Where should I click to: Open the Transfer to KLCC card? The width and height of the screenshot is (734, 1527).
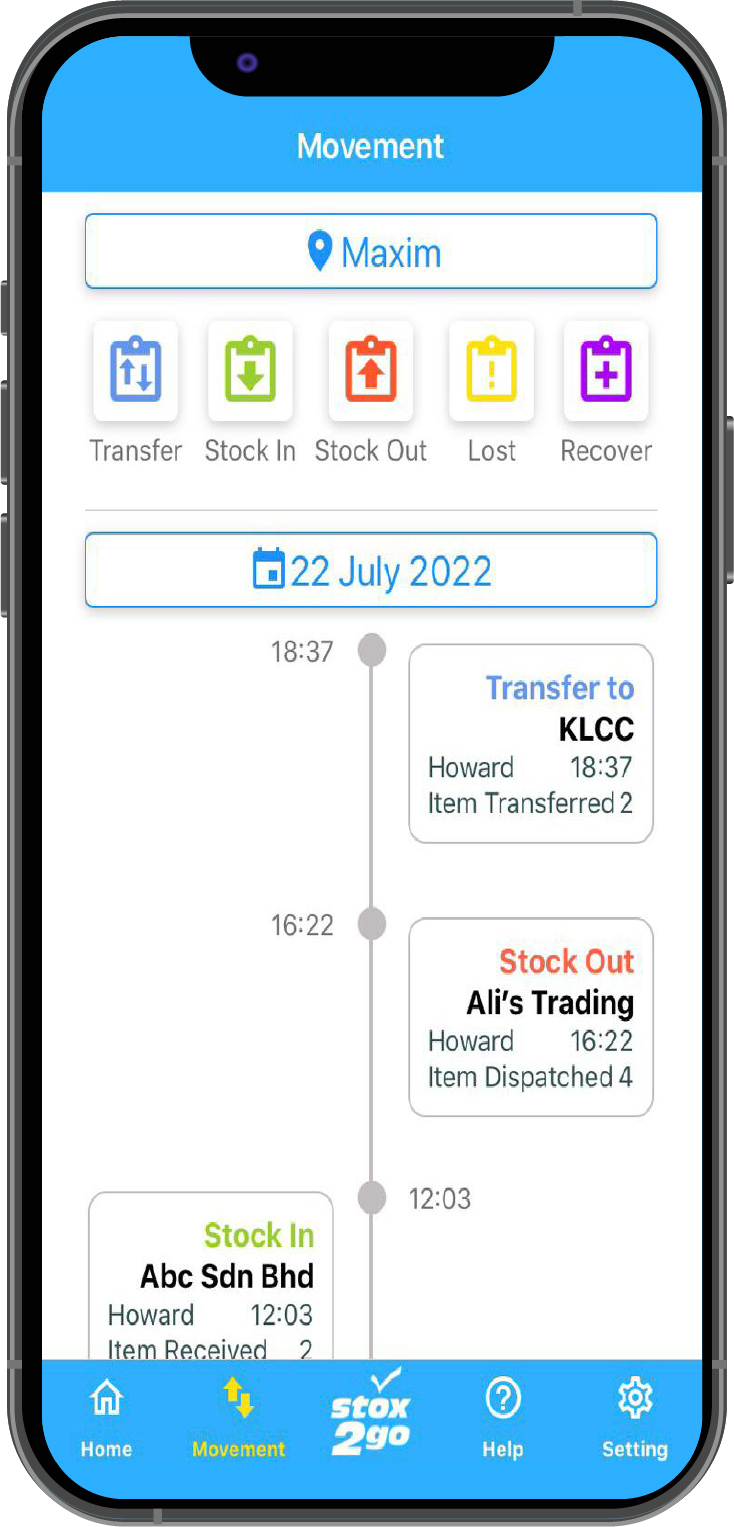pyautogui.click(x=531, y=744)
